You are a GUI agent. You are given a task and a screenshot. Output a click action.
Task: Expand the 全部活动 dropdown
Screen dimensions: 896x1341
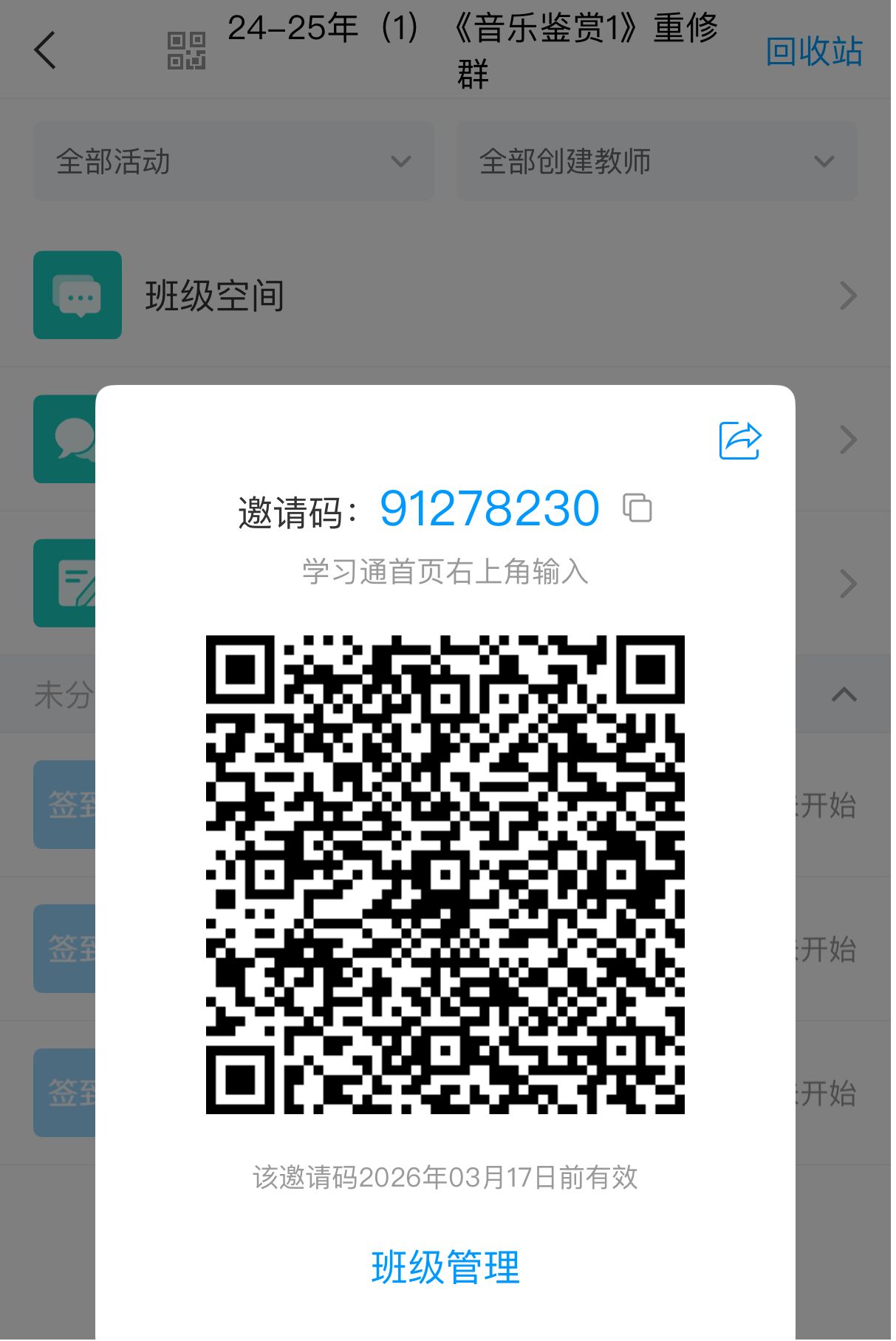(233, 161)
